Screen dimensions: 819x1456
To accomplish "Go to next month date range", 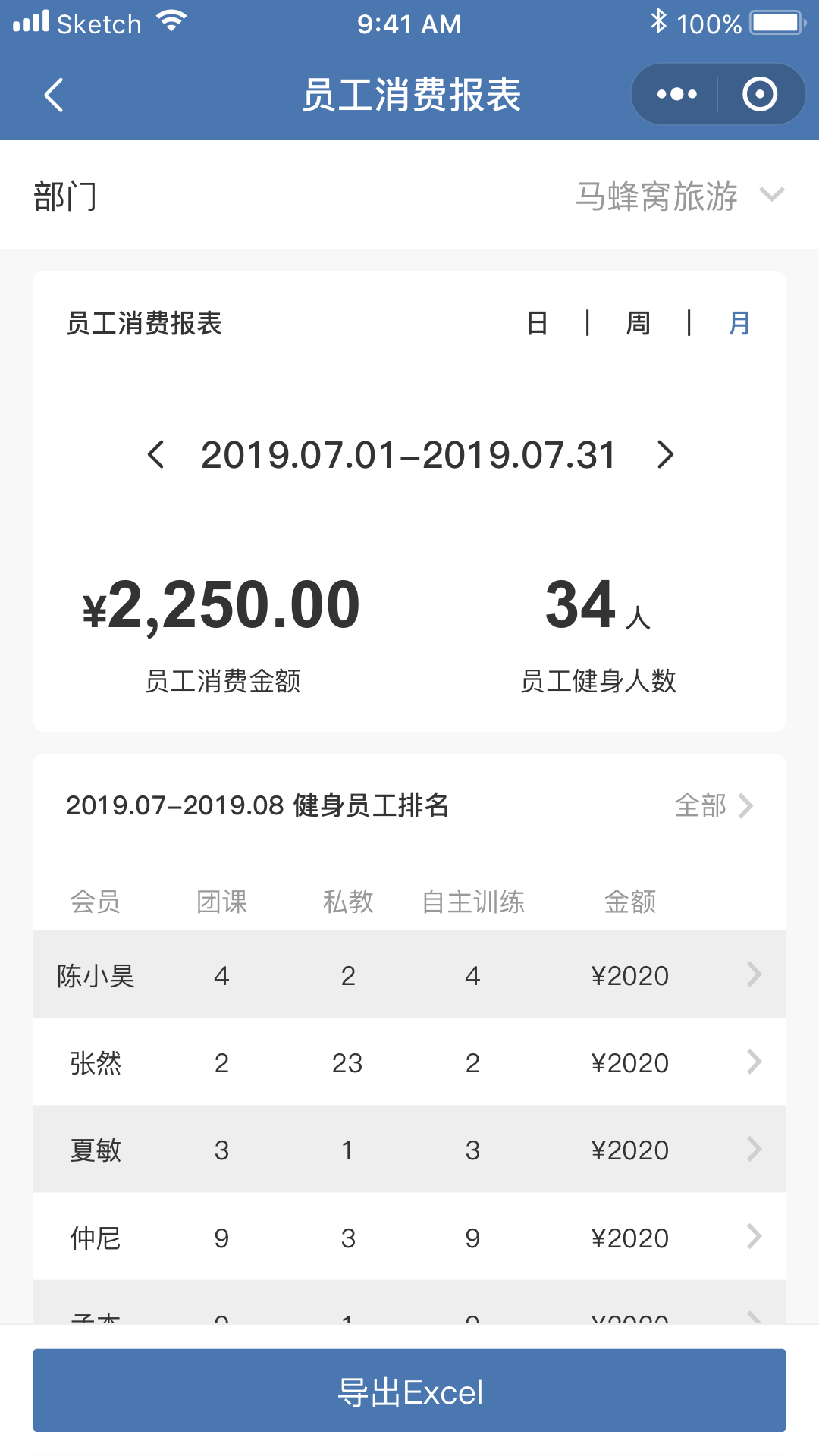I will pos(665,454).
